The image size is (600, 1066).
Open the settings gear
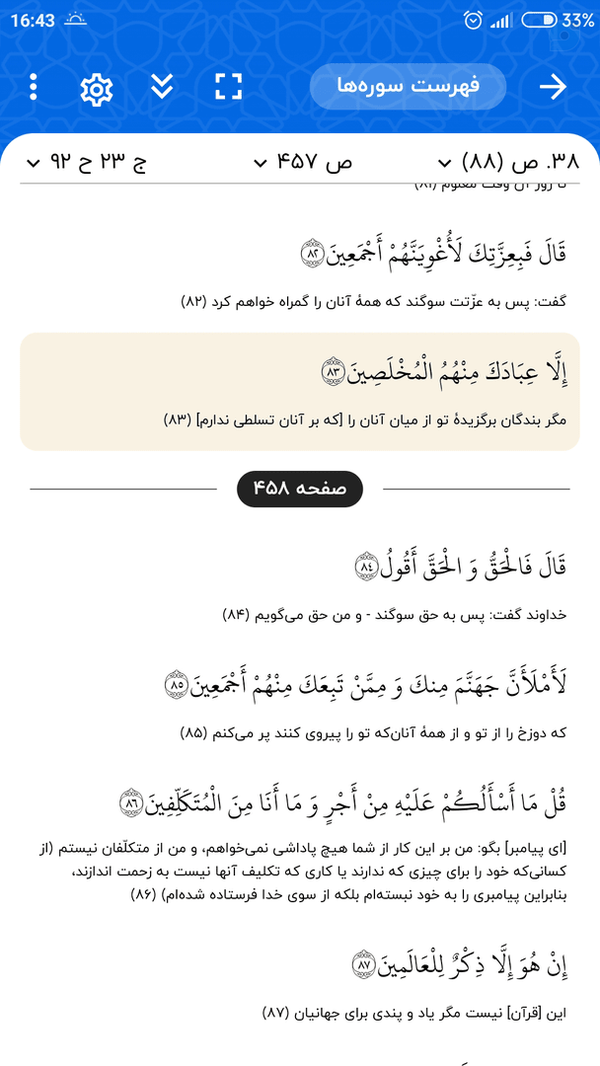[x=96, y=89]
